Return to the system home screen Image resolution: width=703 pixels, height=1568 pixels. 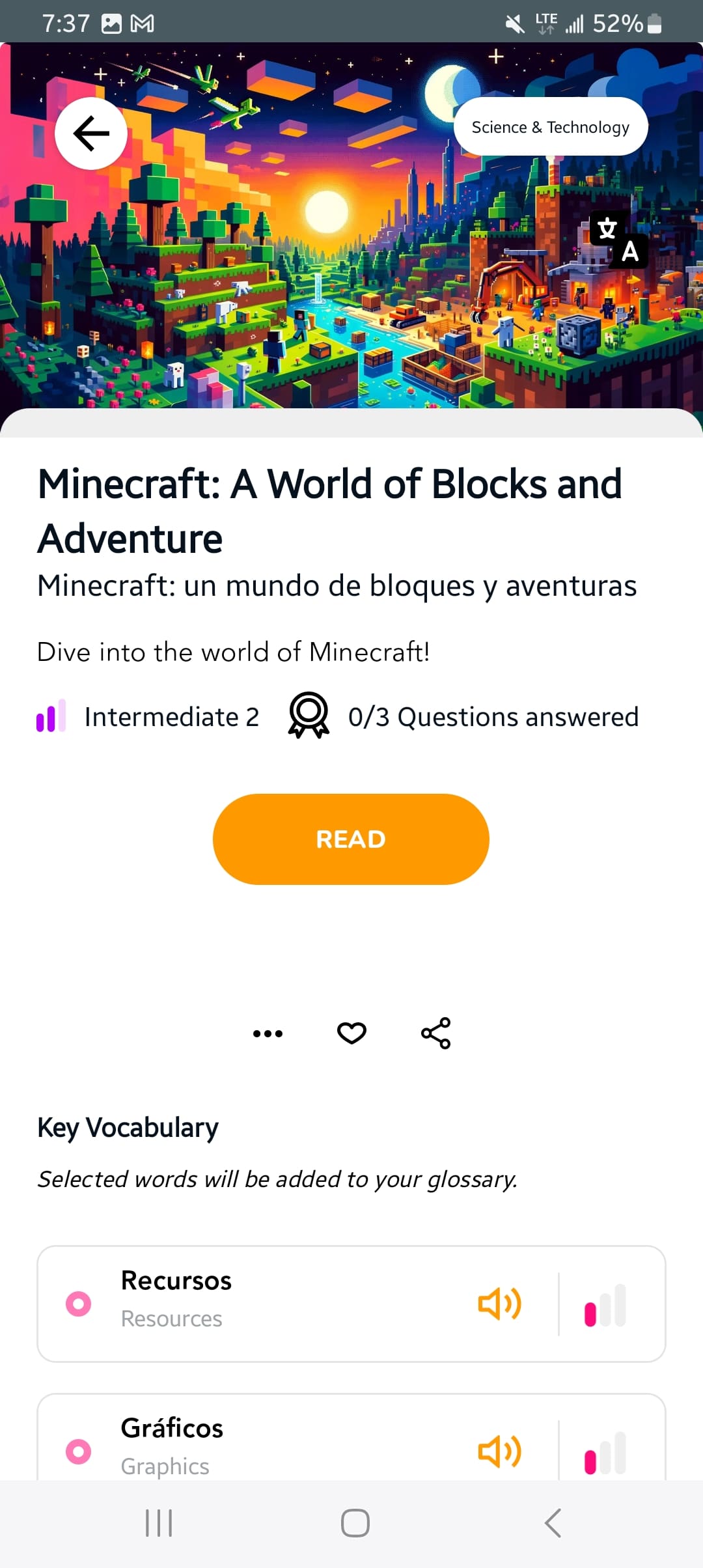click(355, 1523)
